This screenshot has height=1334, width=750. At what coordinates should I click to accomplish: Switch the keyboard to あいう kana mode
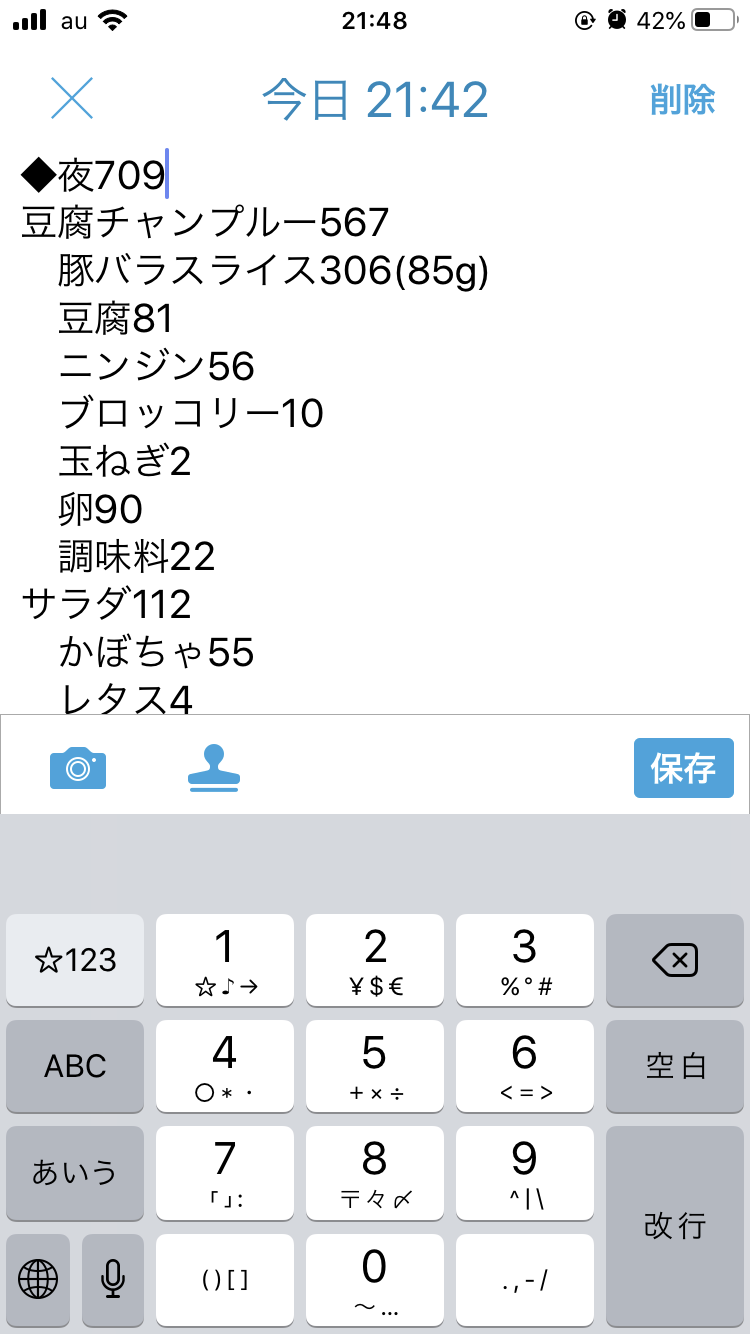pos(75,1172)
